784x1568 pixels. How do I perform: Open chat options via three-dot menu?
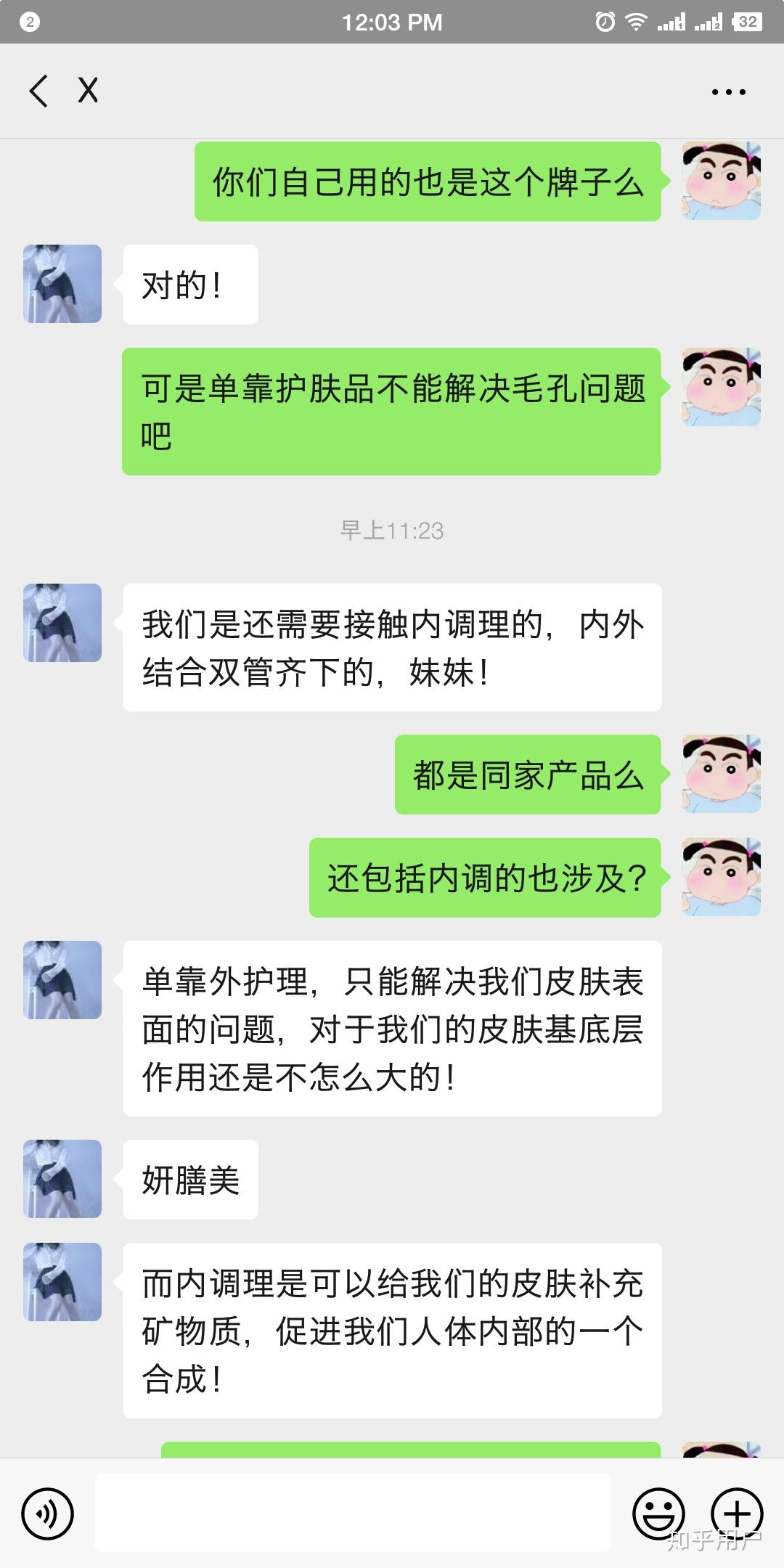point(728,90)
